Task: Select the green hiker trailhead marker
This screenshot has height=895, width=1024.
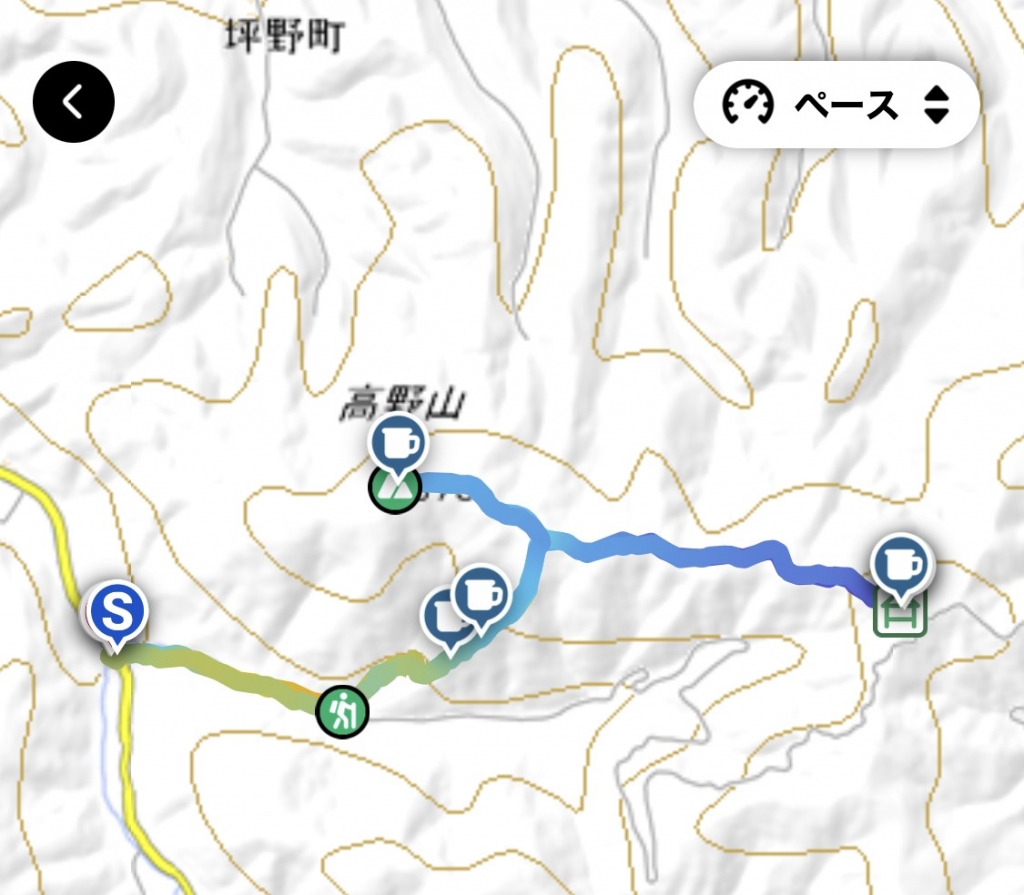Action: [x=342, y=712]
